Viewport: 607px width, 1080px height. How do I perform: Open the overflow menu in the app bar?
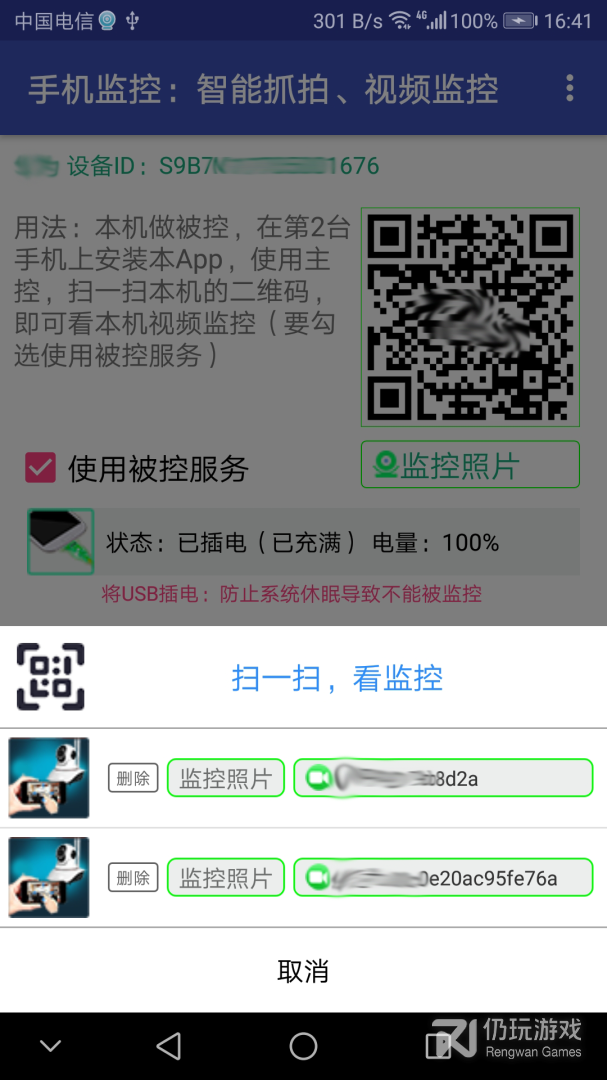570,88
